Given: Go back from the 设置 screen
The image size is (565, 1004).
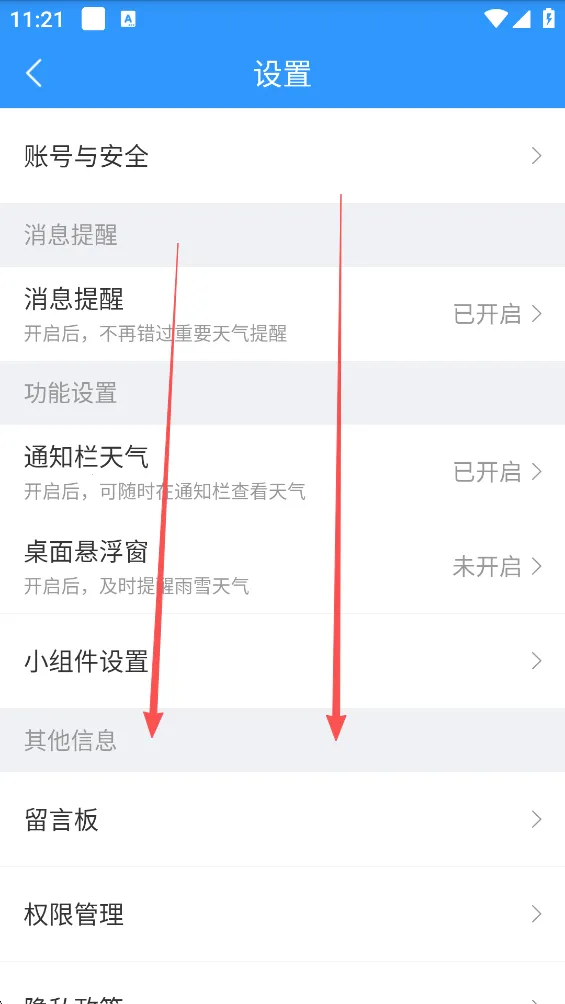Looking at the screenshot, I should [x=33, y=73].
